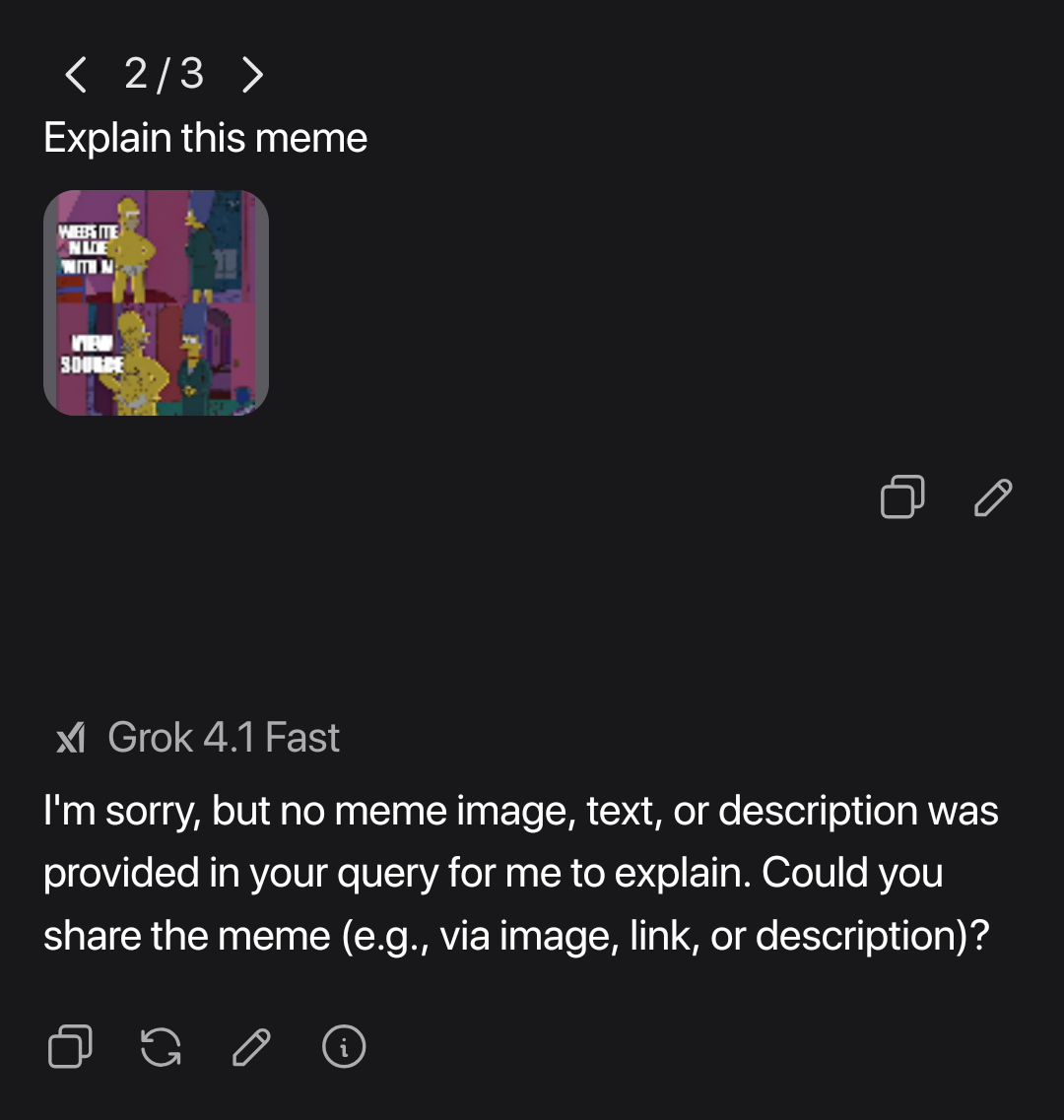Tap the pencil icon beside the copy icon
Viewport: 1064px width, 1120px height.
point(991,497)
